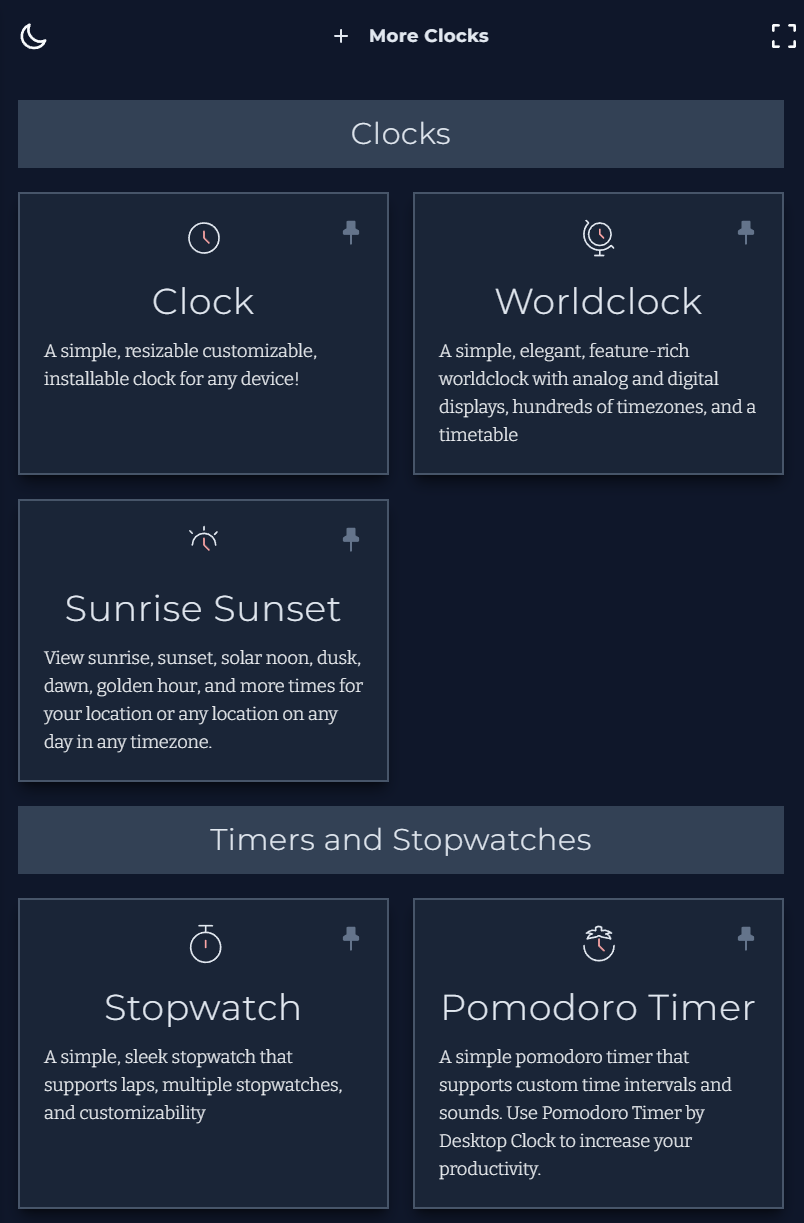Viewport: 804px width, 1223px height.
Task: Pin the Clock app
Action: point(351,232)
